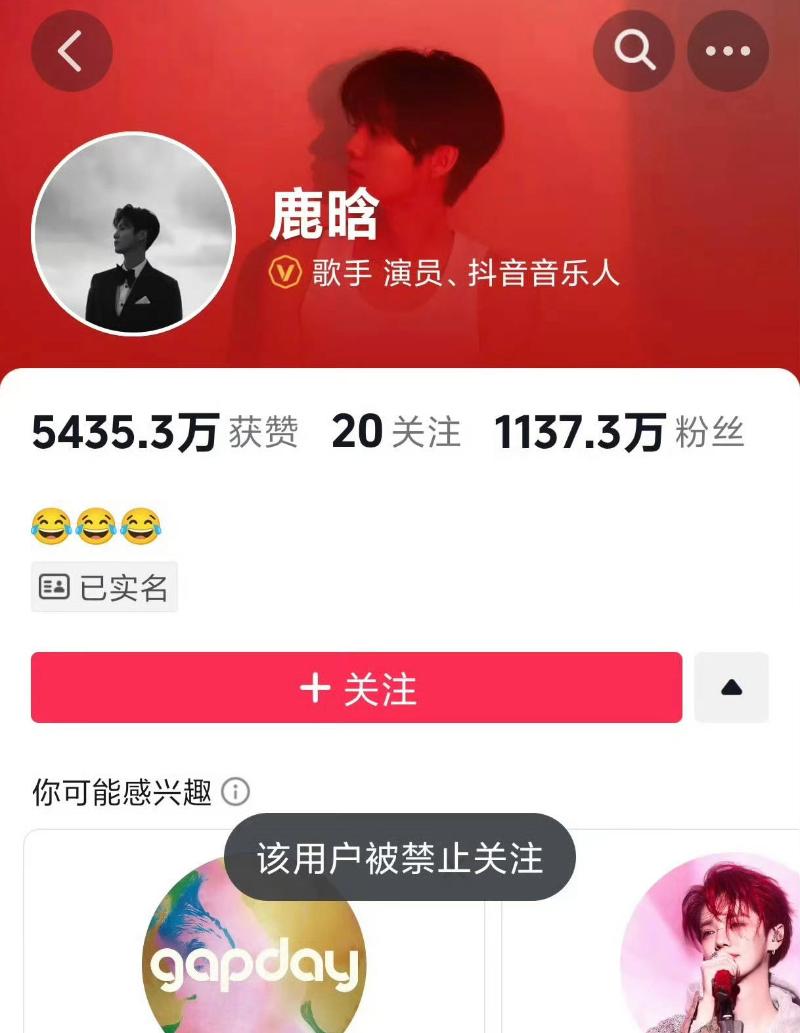Collapse the suggested accounts arrow
Screen dimensions: 800x1033
pyautogui.click(x=732, y=688)
